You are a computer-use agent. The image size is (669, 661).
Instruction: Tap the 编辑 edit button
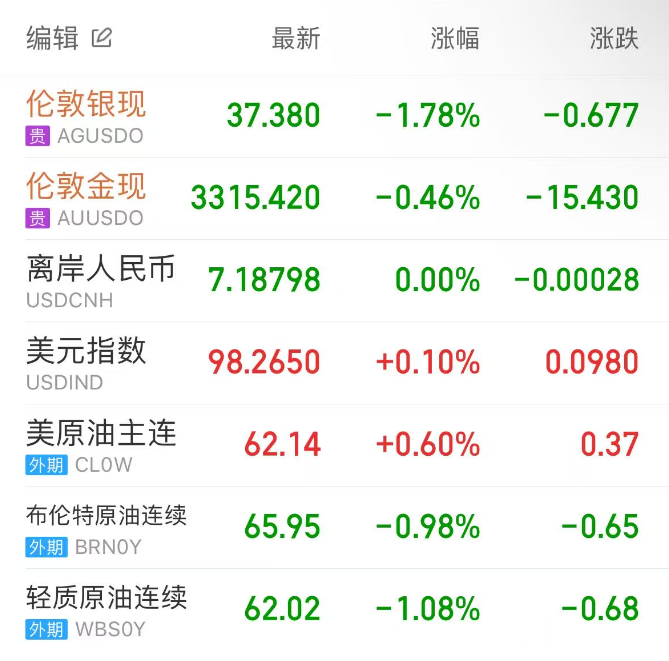pos(68,38)
